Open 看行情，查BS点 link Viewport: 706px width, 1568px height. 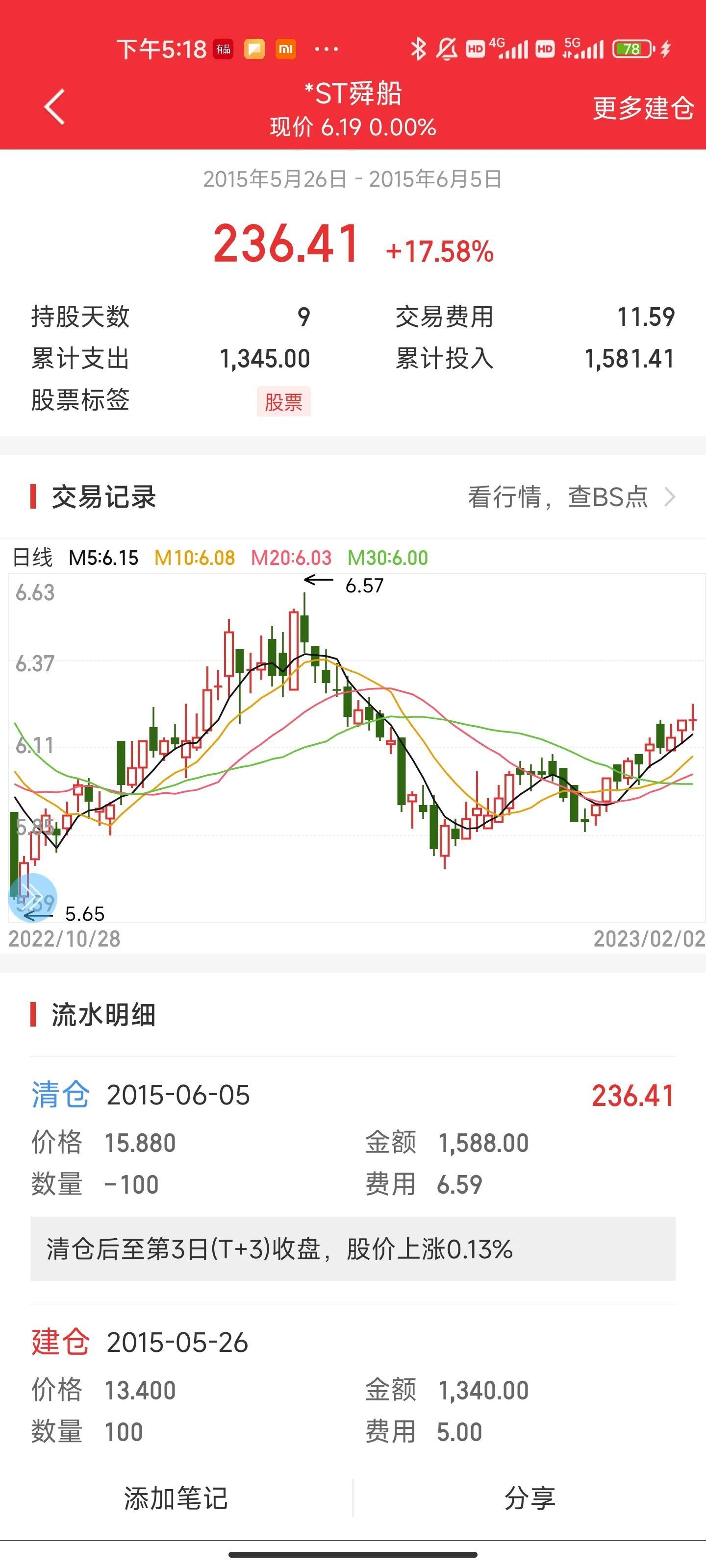(571, 497)
